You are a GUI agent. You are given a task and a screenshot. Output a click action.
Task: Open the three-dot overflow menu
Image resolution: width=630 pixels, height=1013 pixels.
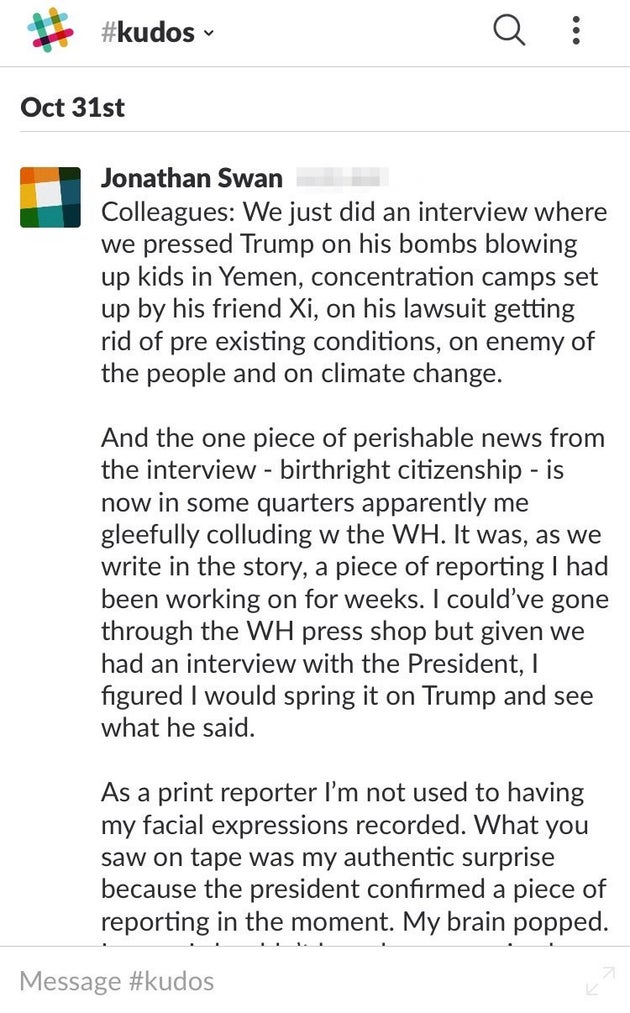coord(576,32)
